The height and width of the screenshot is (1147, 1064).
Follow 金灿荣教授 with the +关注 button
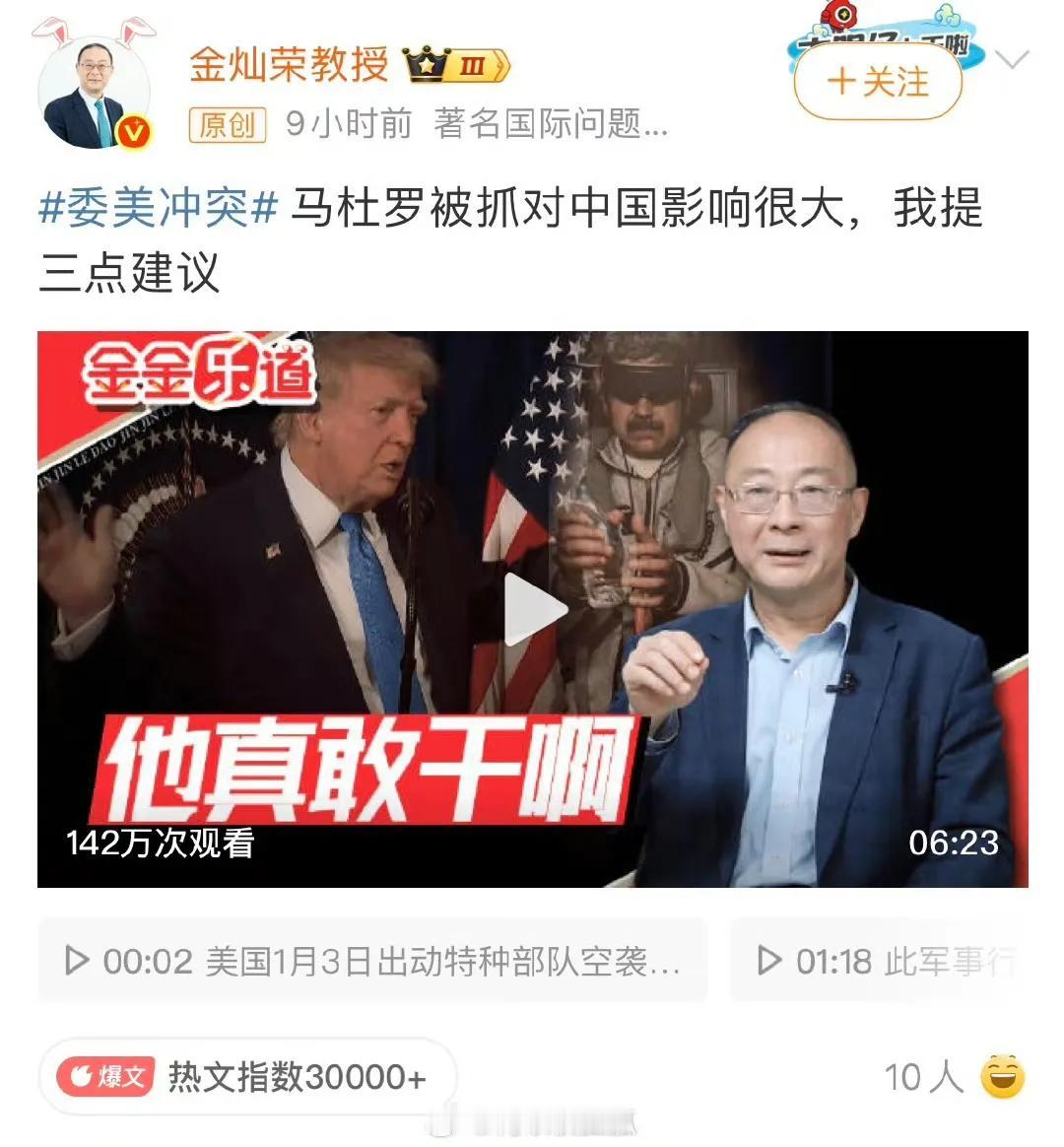pos(877,83)
